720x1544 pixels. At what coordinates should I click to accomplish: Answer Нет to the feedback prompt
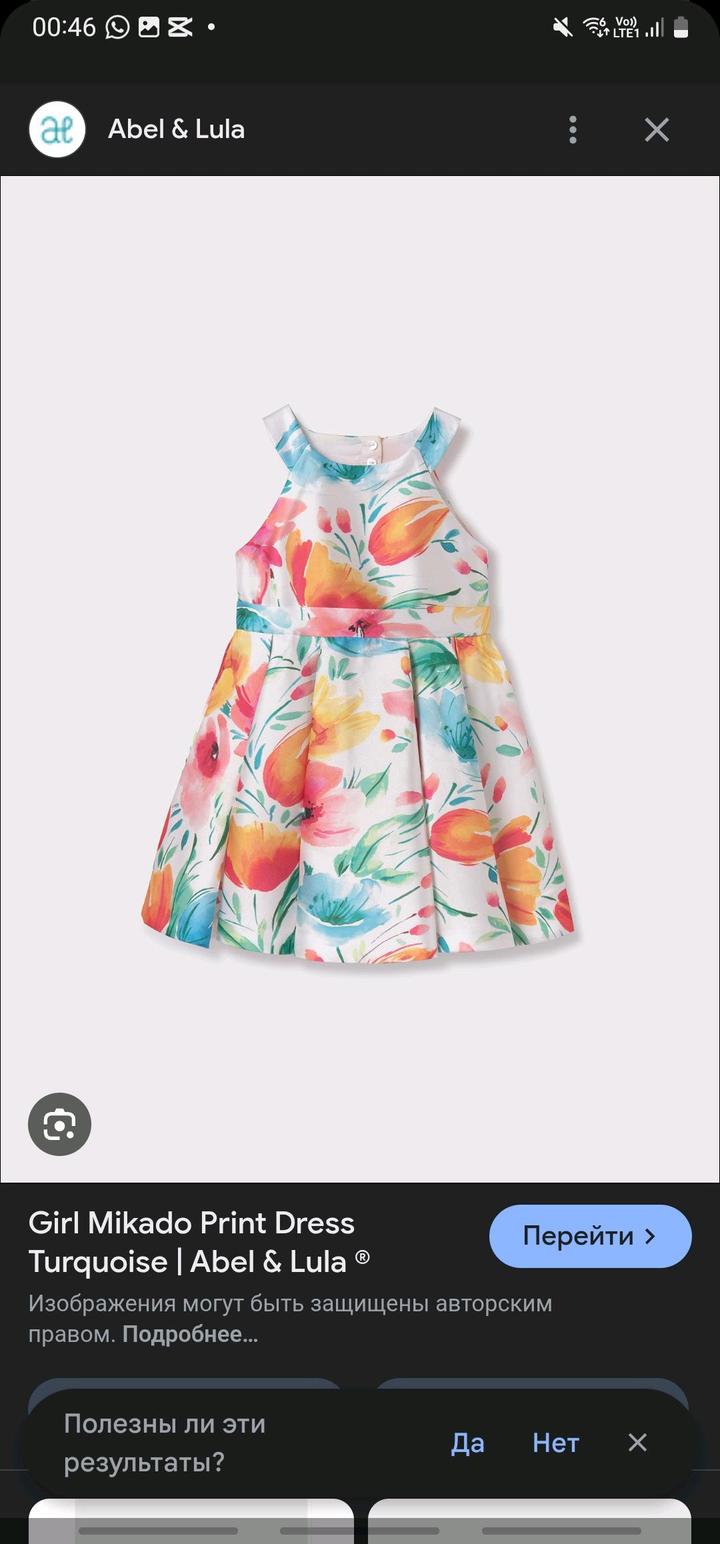(556, 1443)
